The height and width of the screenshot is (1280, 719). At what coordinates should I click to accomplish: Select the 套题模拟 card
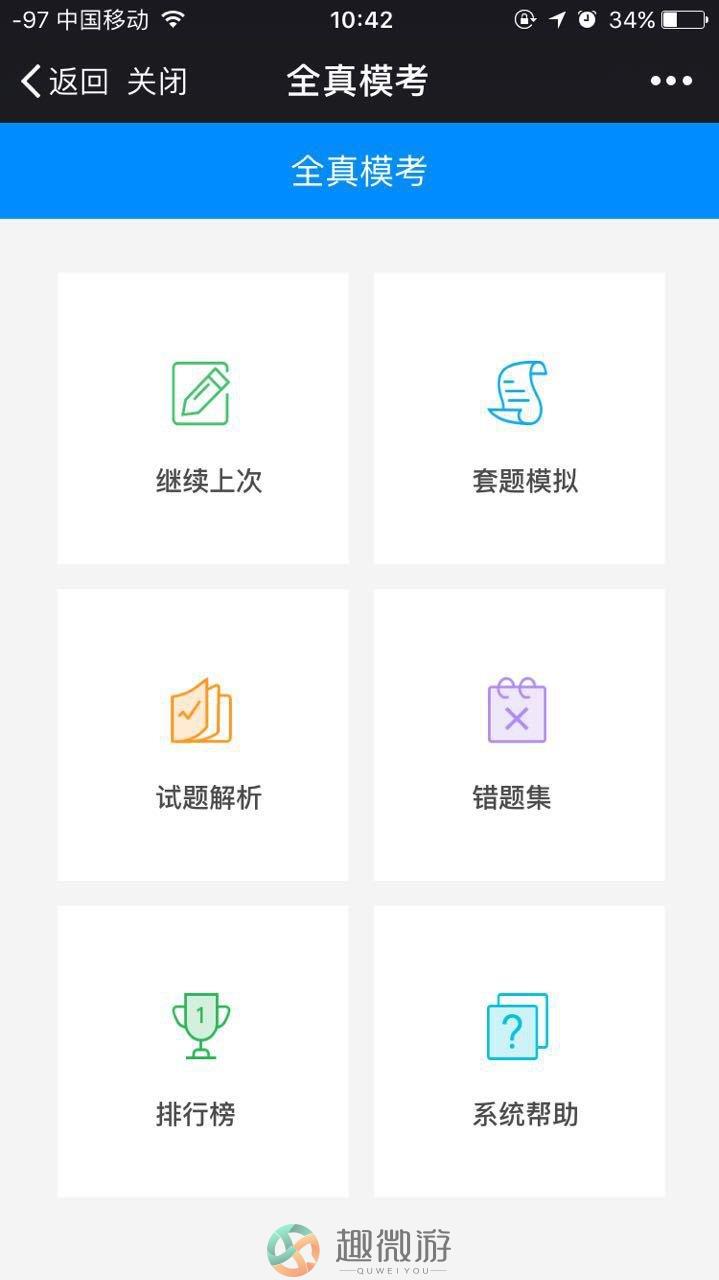point(519,418)
